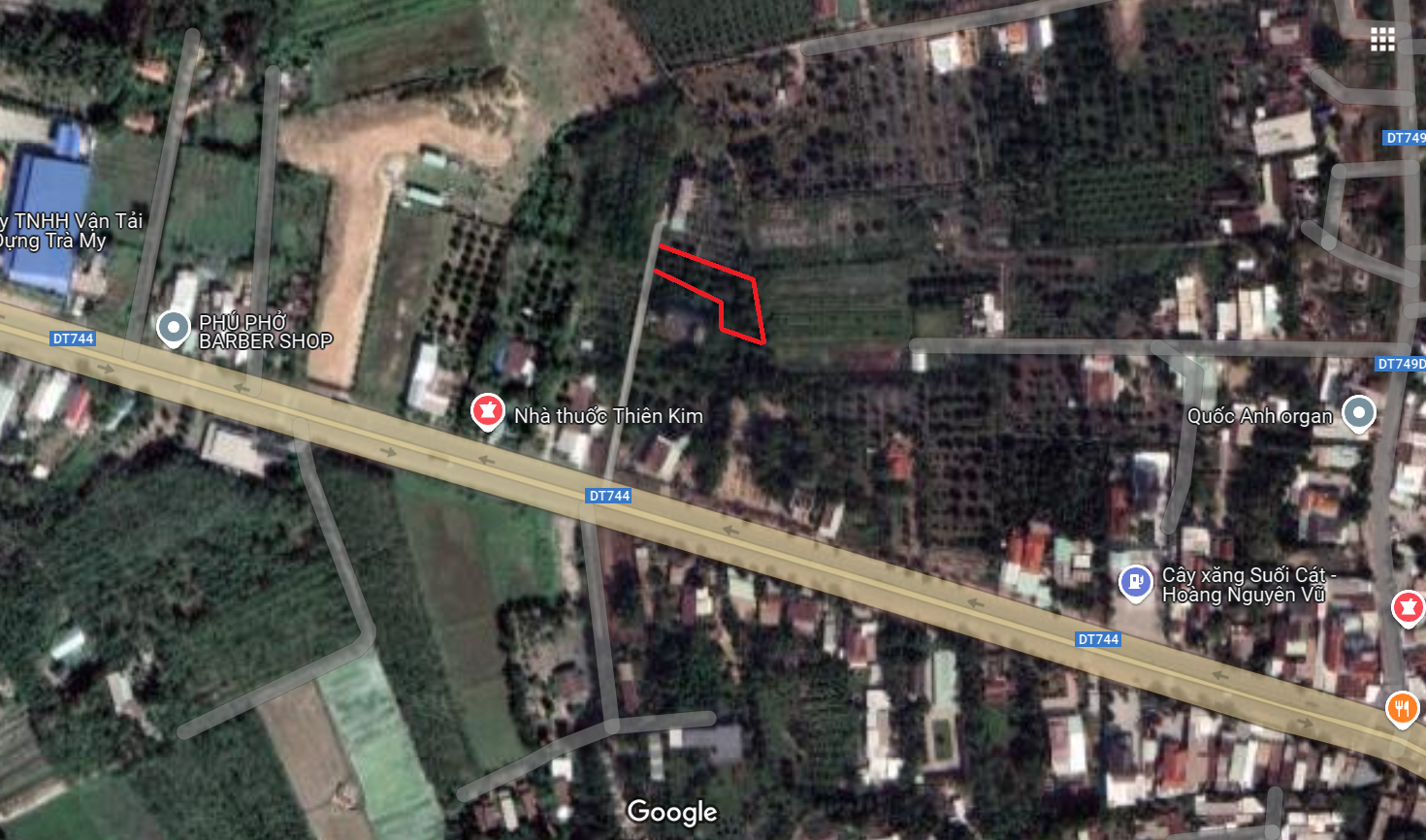Select the Phú Phở Barber Shop marker
This screenshot has height=840, width=1426.
[174, 329]
